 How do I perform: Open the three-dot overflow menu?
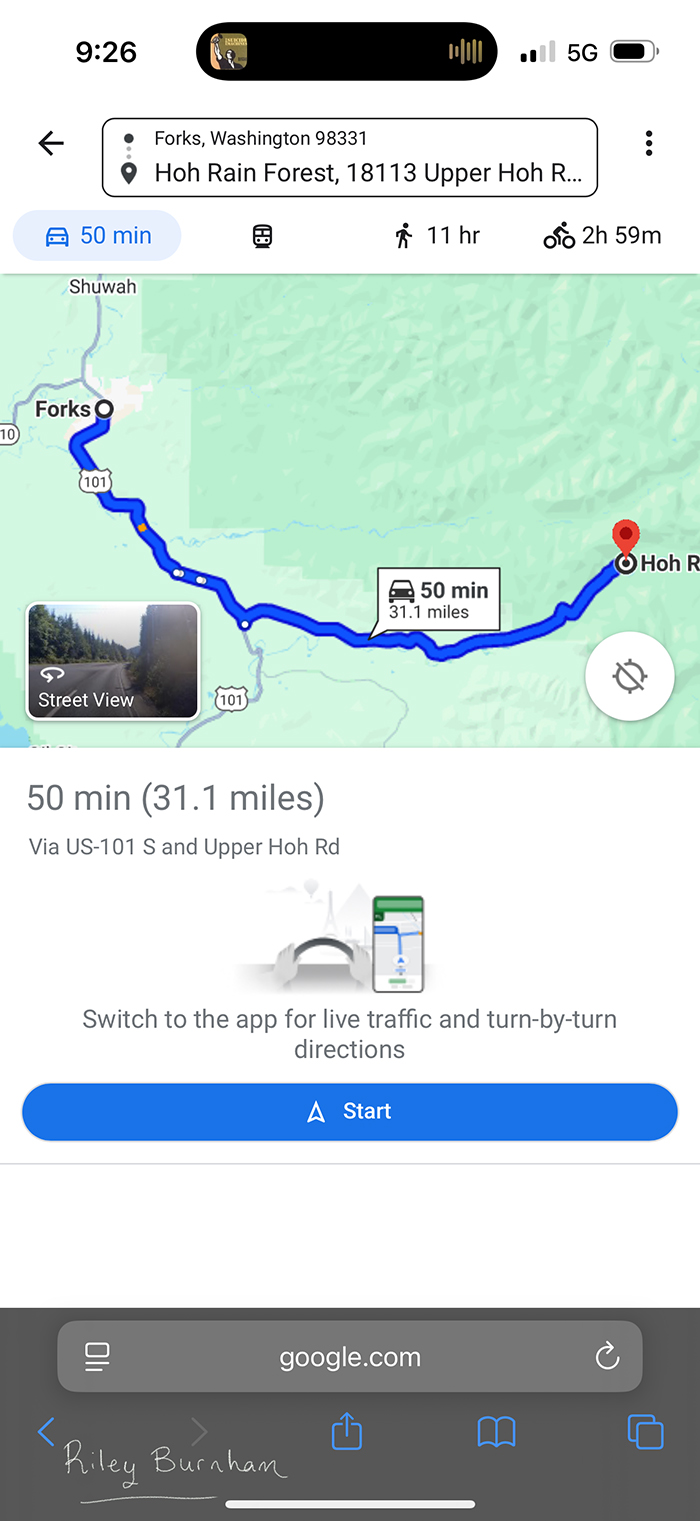click(649, 144)
